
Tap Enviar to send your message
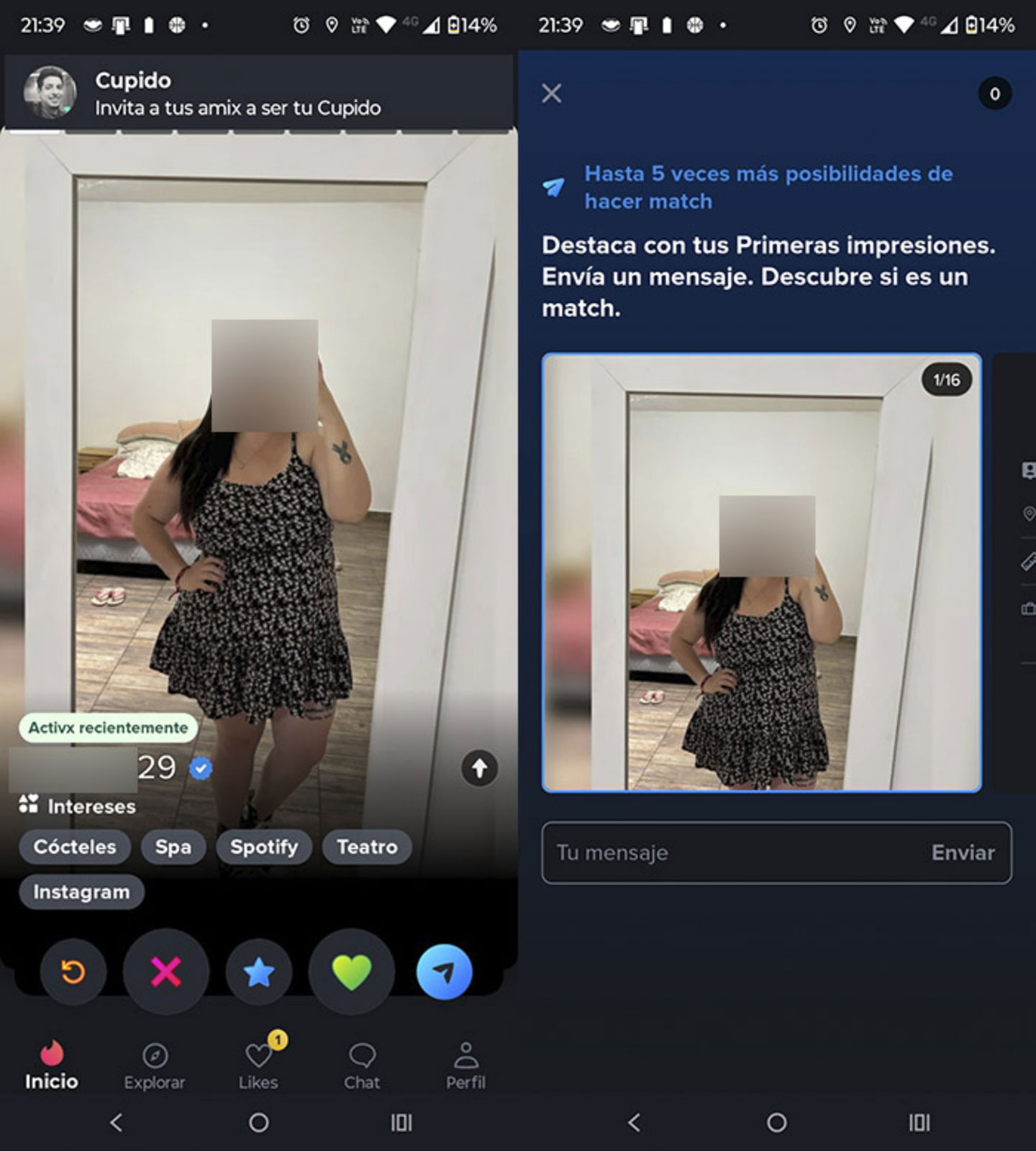tap(963, 852)
